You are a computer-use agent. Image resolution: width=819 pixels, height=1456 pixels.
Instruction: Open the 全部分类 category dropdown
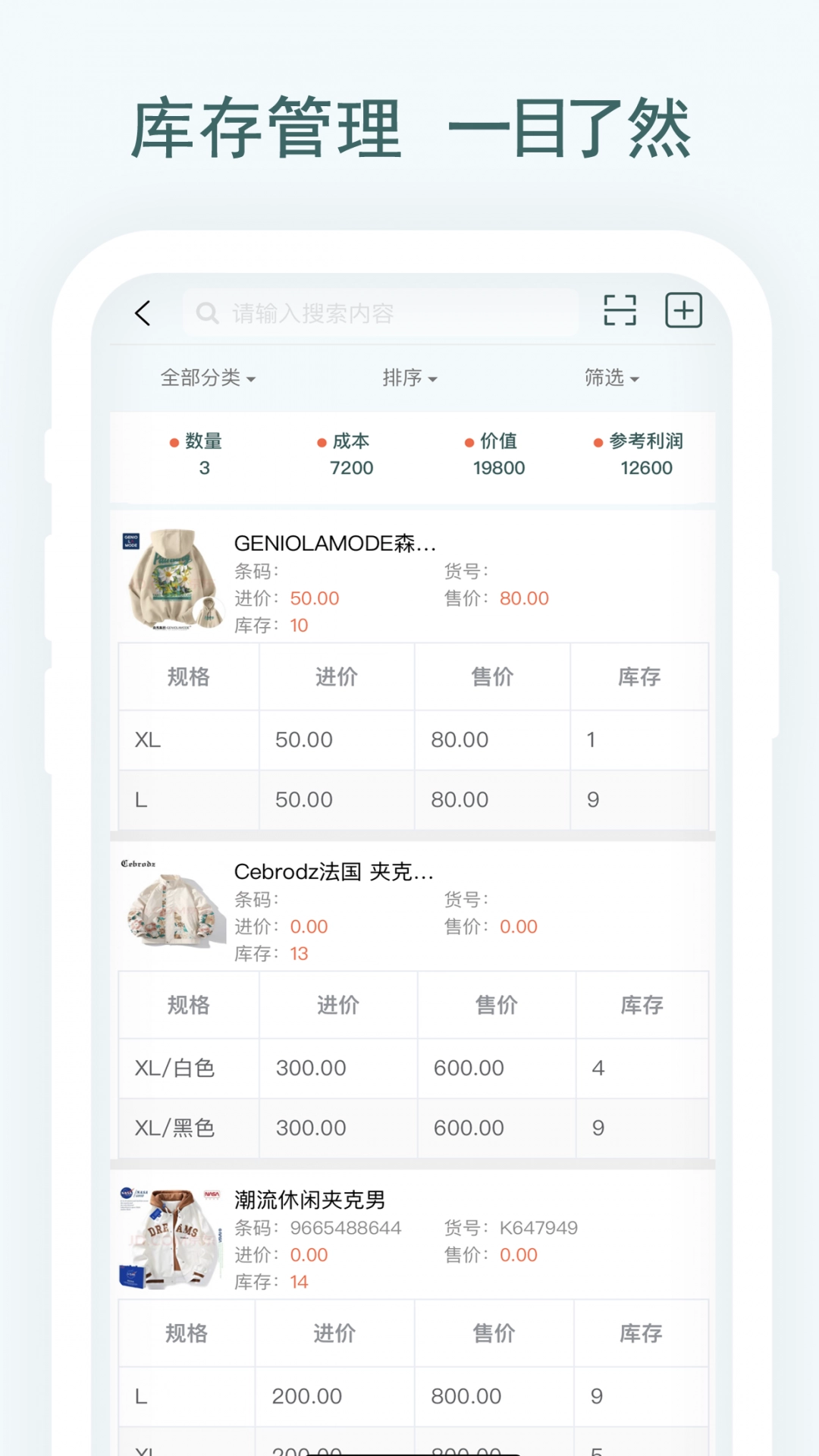coord(208,378)
